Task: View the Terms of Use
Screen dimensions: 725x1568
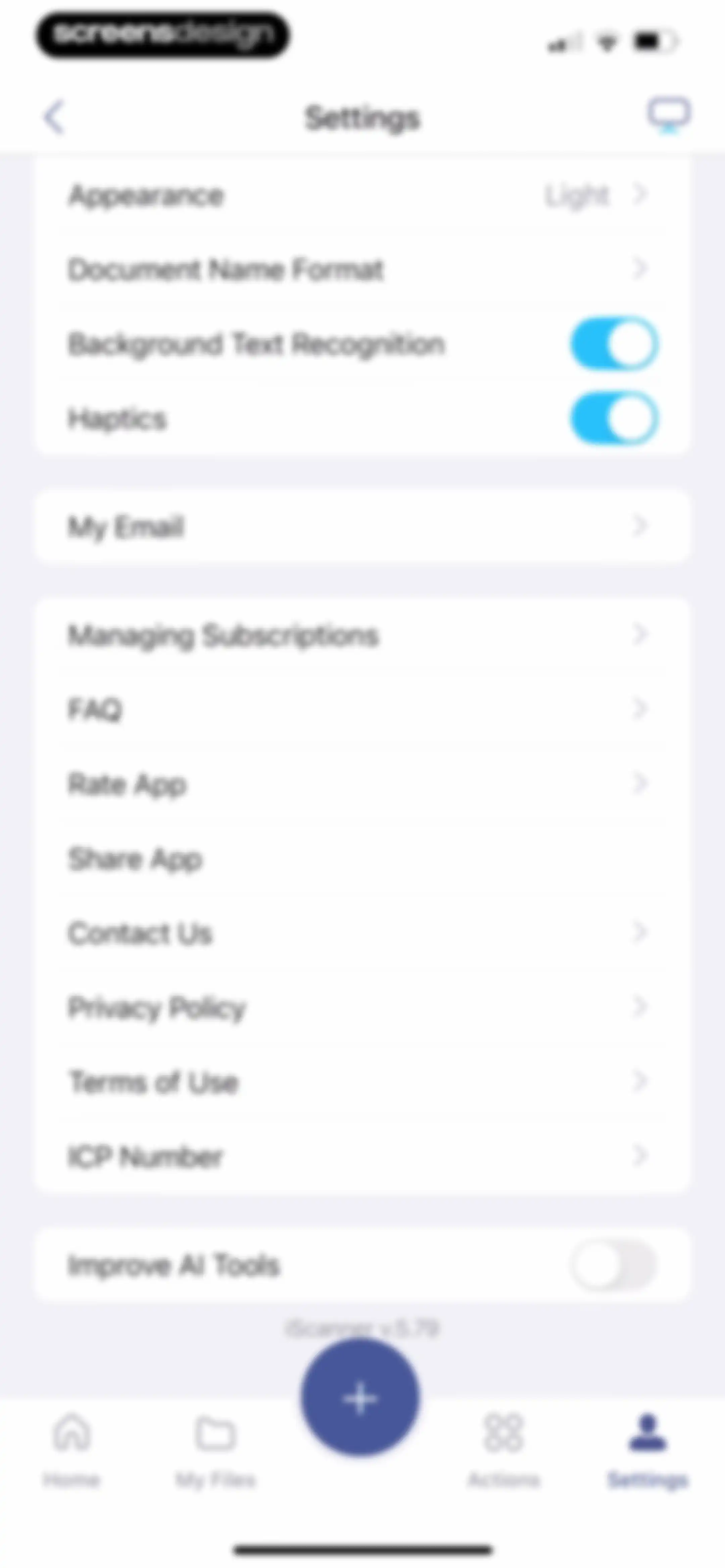Action: (362, 1082)
